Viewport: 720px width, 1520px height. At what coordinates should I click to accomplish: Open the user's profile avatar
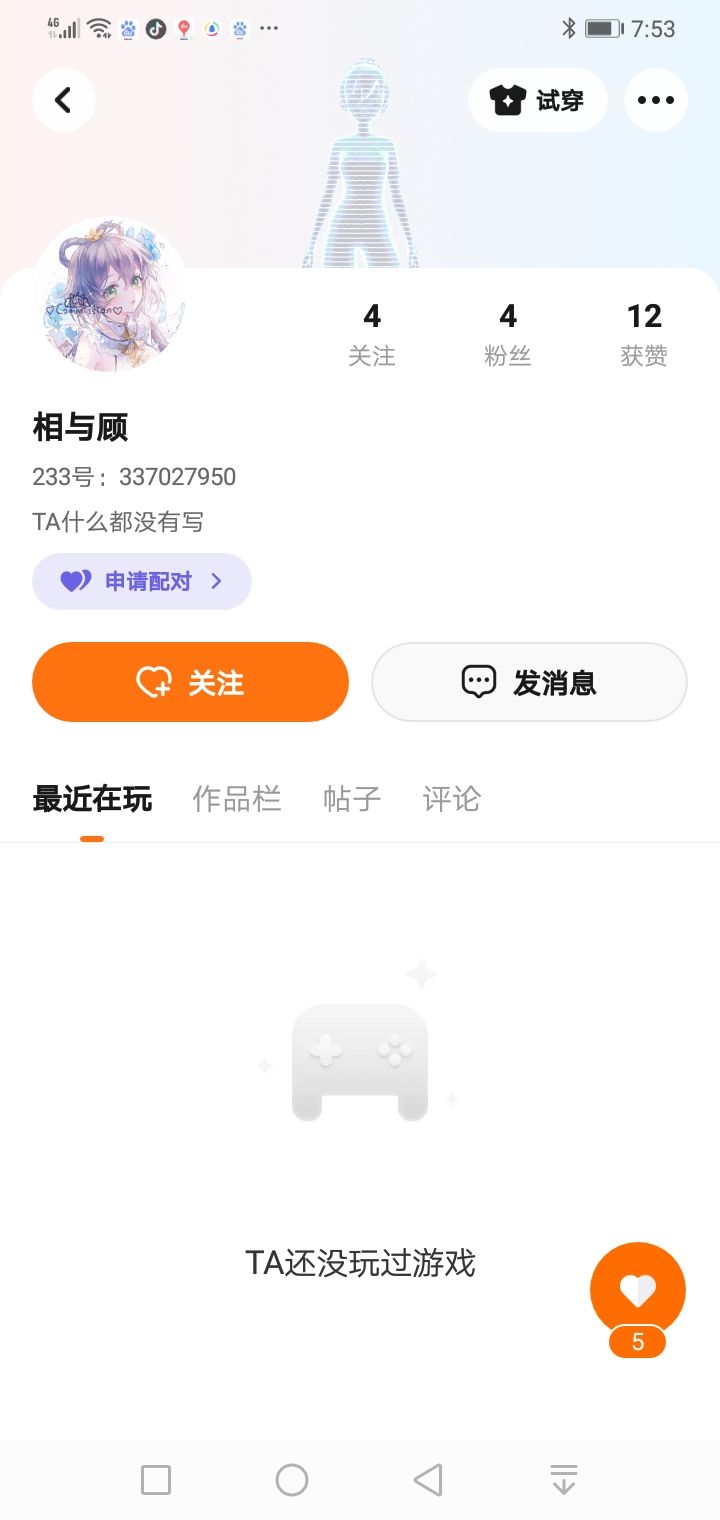[109, 295]
